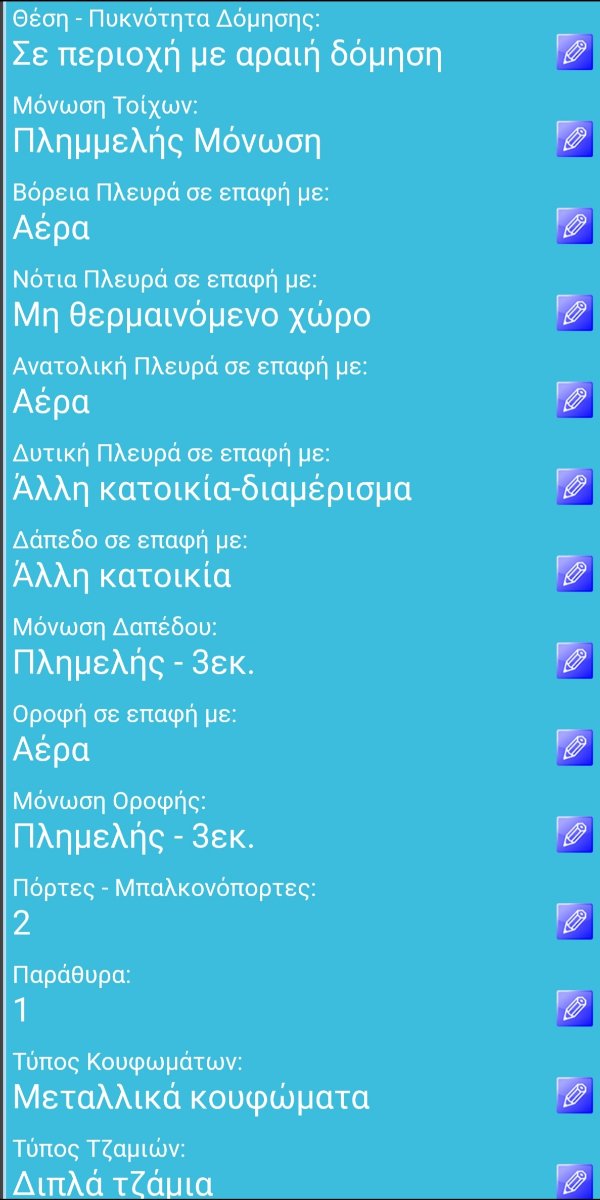Edit Νότια Πλευρά σε επαφή με

[575, 313]
